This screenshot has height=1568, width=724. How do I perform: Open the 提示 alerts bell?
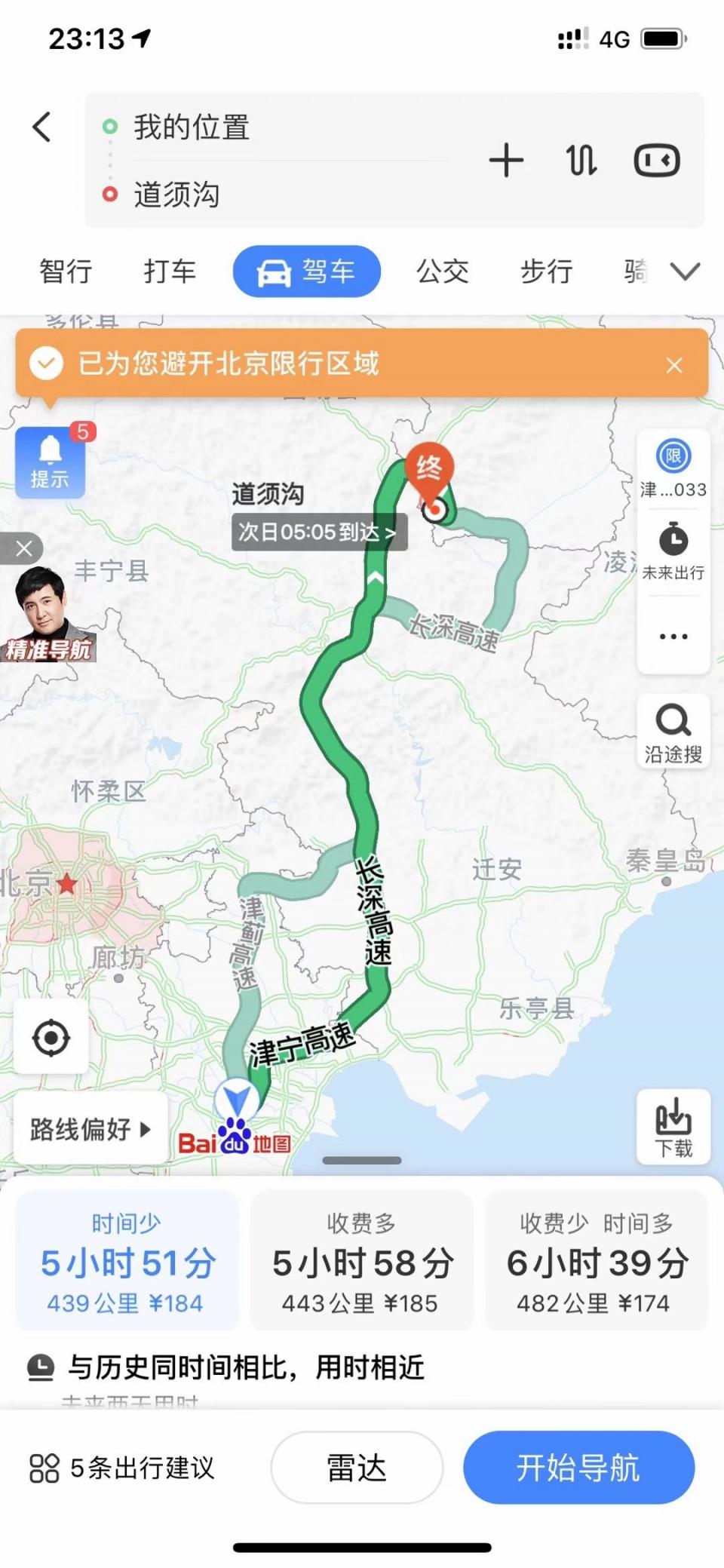click(x=50, y=462)
